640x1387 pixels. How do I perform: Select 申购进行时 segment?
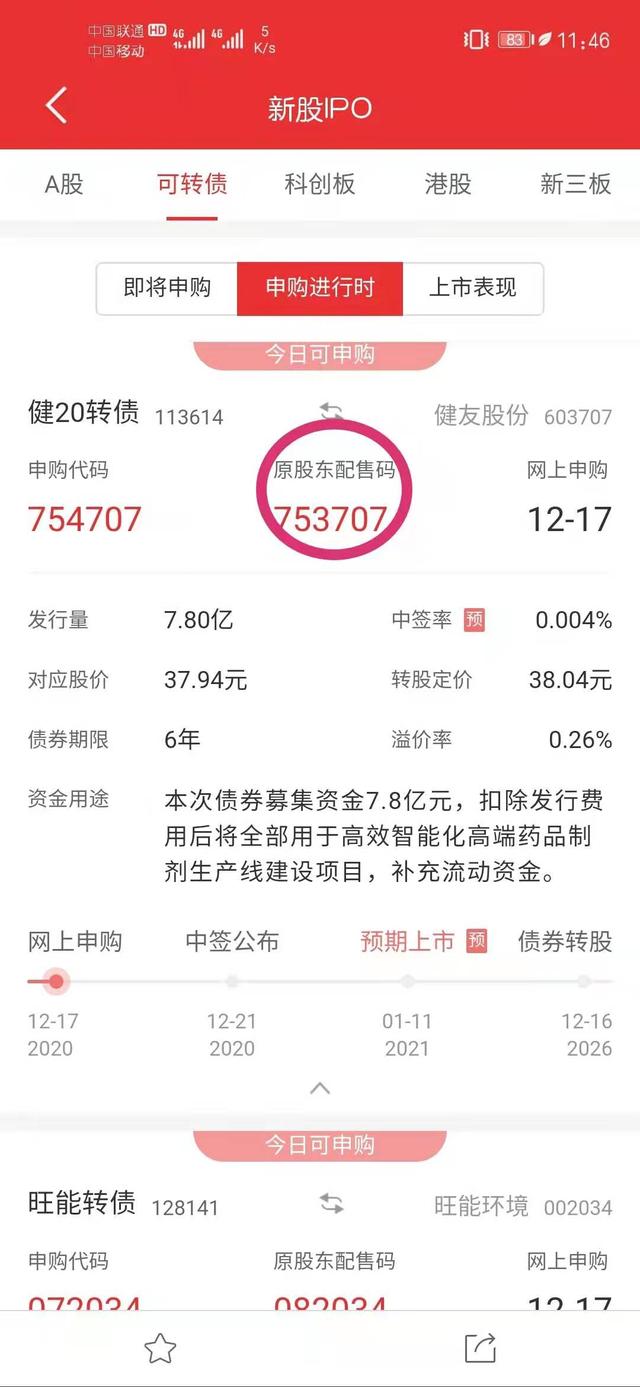click(320, 289)
